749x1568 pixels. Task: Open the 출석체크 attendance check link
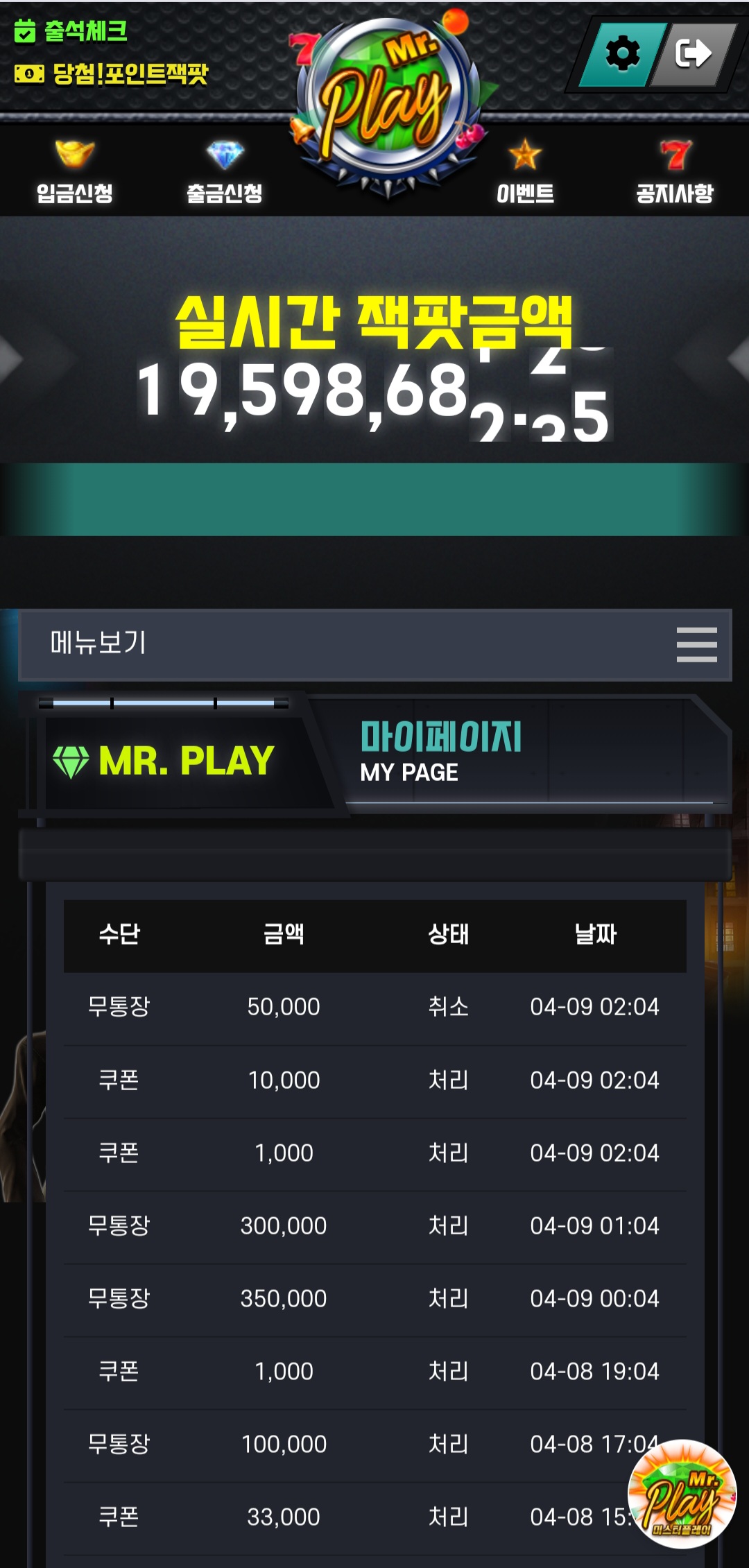tap(71, 31)
